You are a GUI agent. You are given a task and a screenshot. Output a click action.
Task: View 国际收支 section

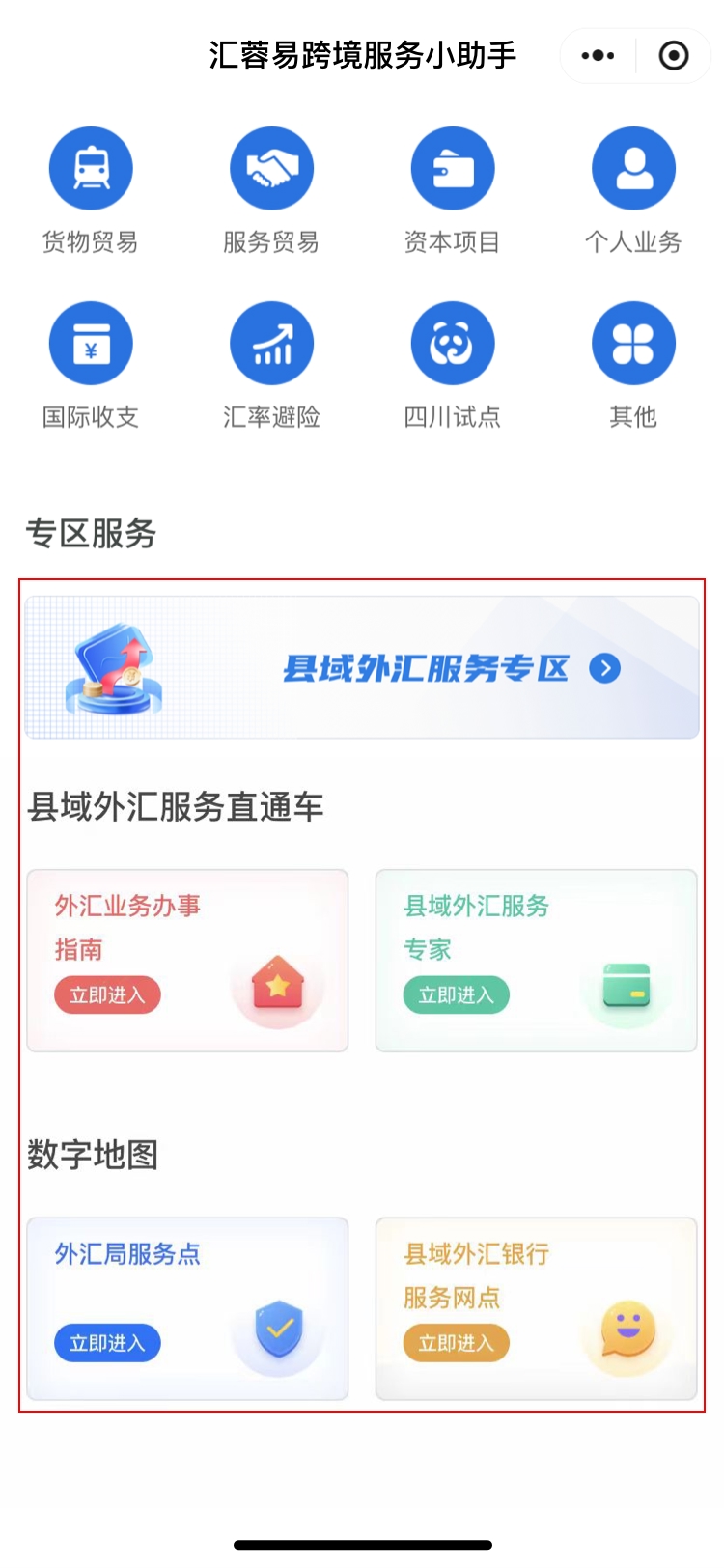pos(91,345)
